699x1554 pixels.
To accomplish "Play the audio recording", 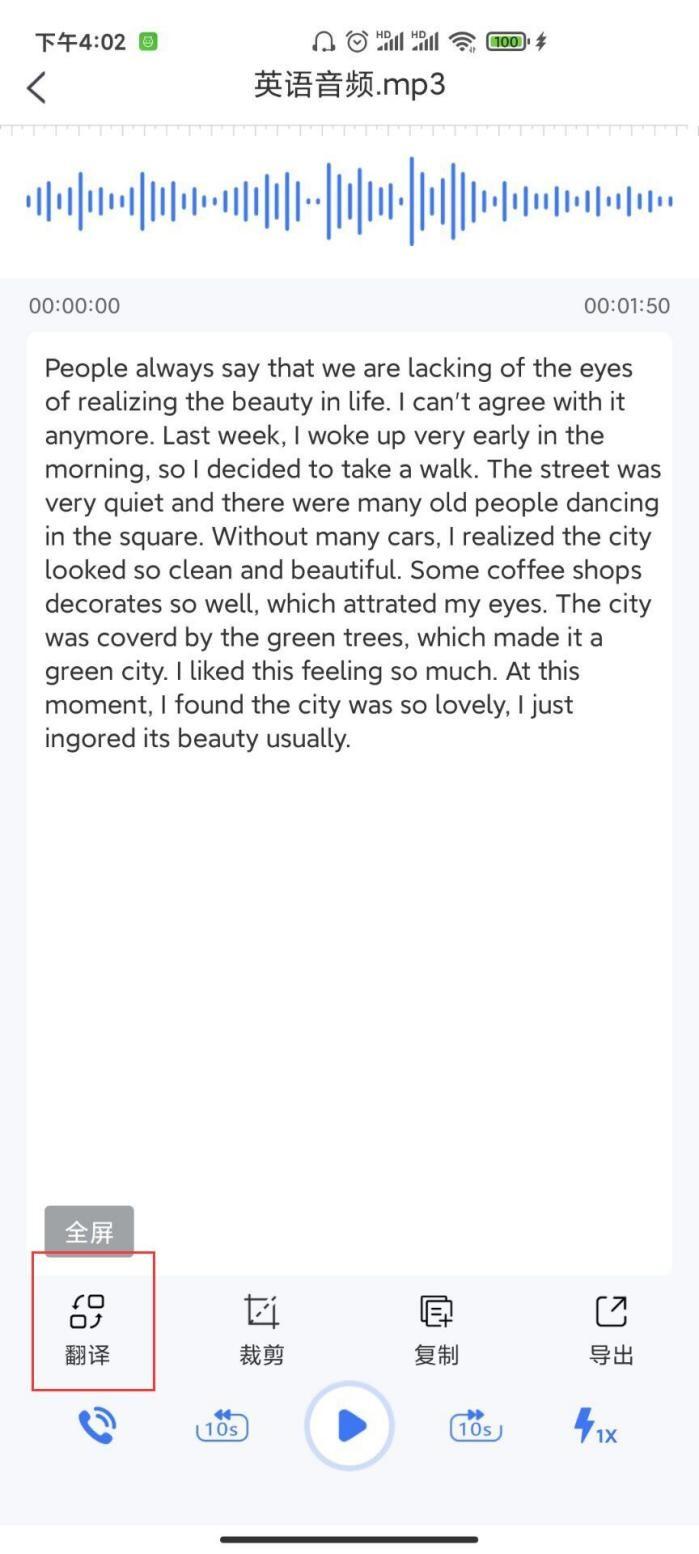I will pos(350,1426).
